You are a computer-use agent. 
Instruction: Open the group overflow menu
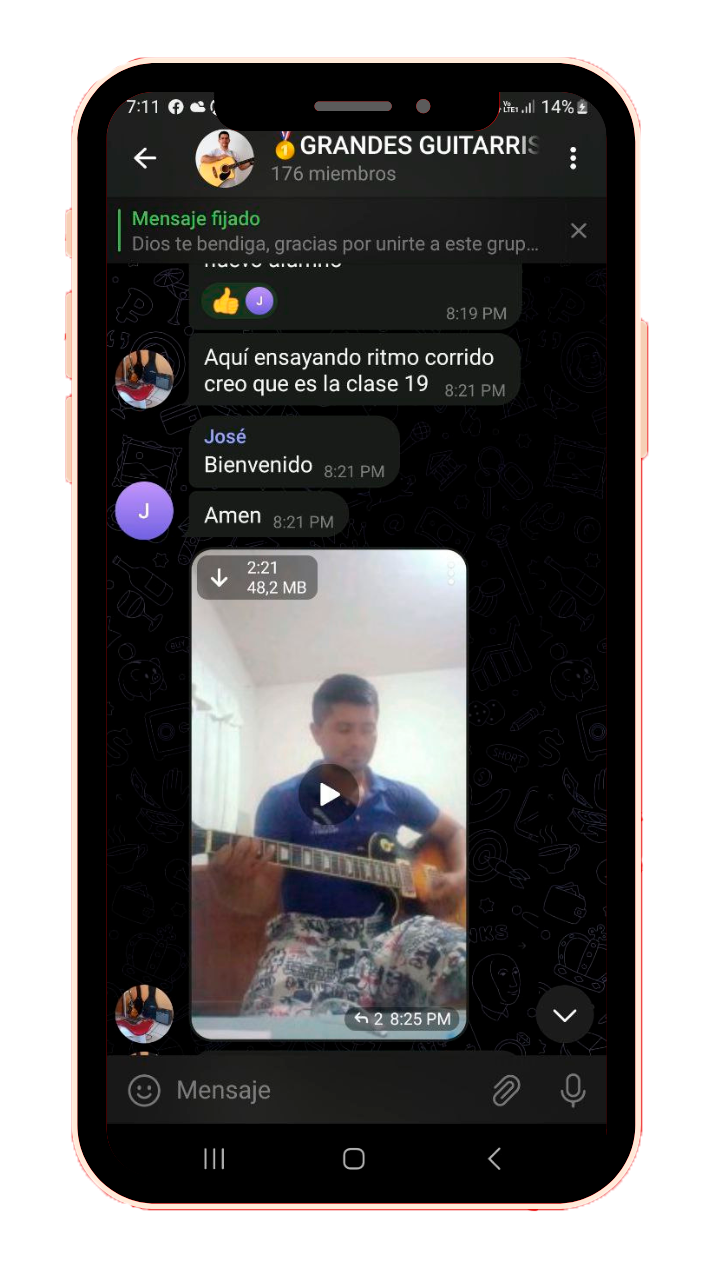(x=573, y=158)
